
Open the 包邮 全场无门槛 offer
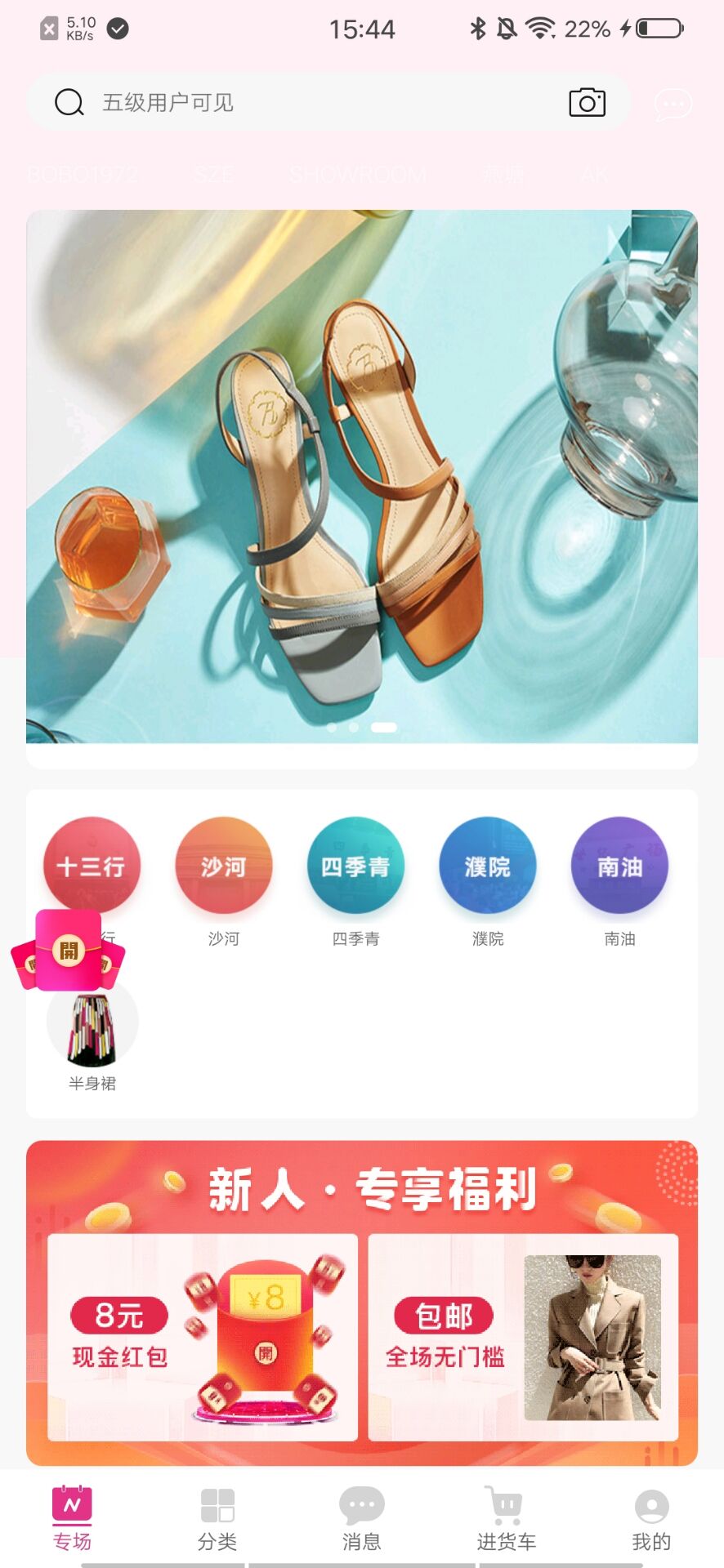click(523, 1337)
